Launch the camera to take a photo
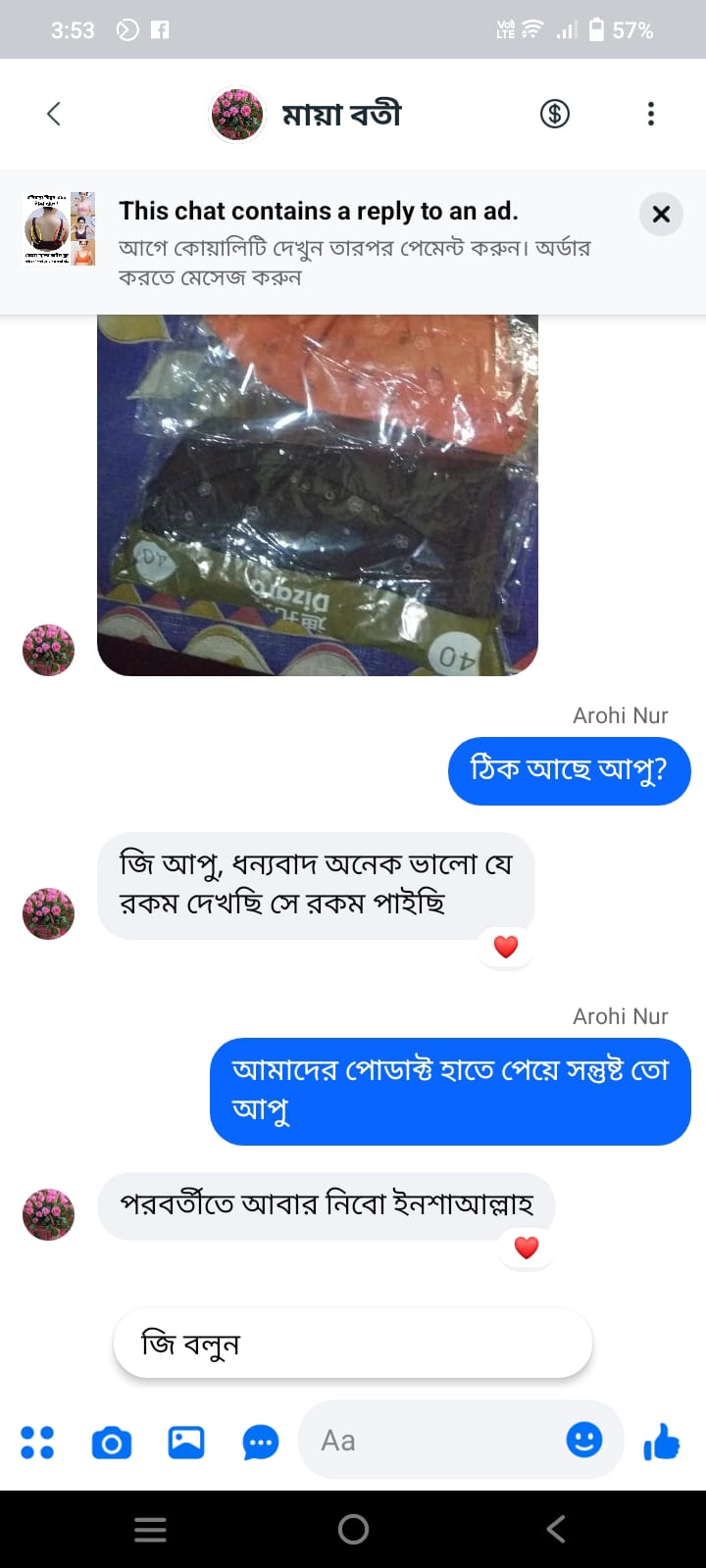Screen dimensions: 706x1568 tap(112, 1443)
